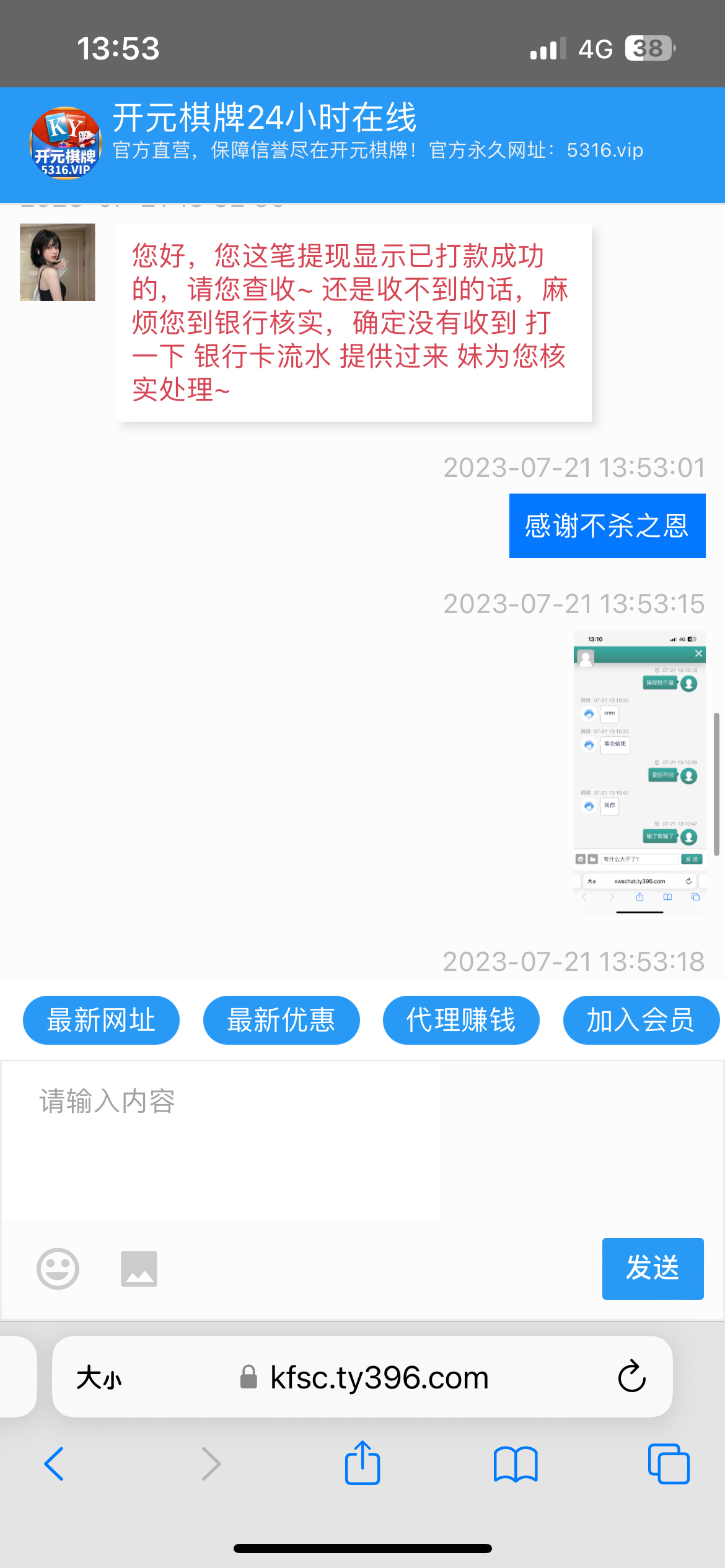Choose the 加入会员 chip

(x=641, y=1020)
